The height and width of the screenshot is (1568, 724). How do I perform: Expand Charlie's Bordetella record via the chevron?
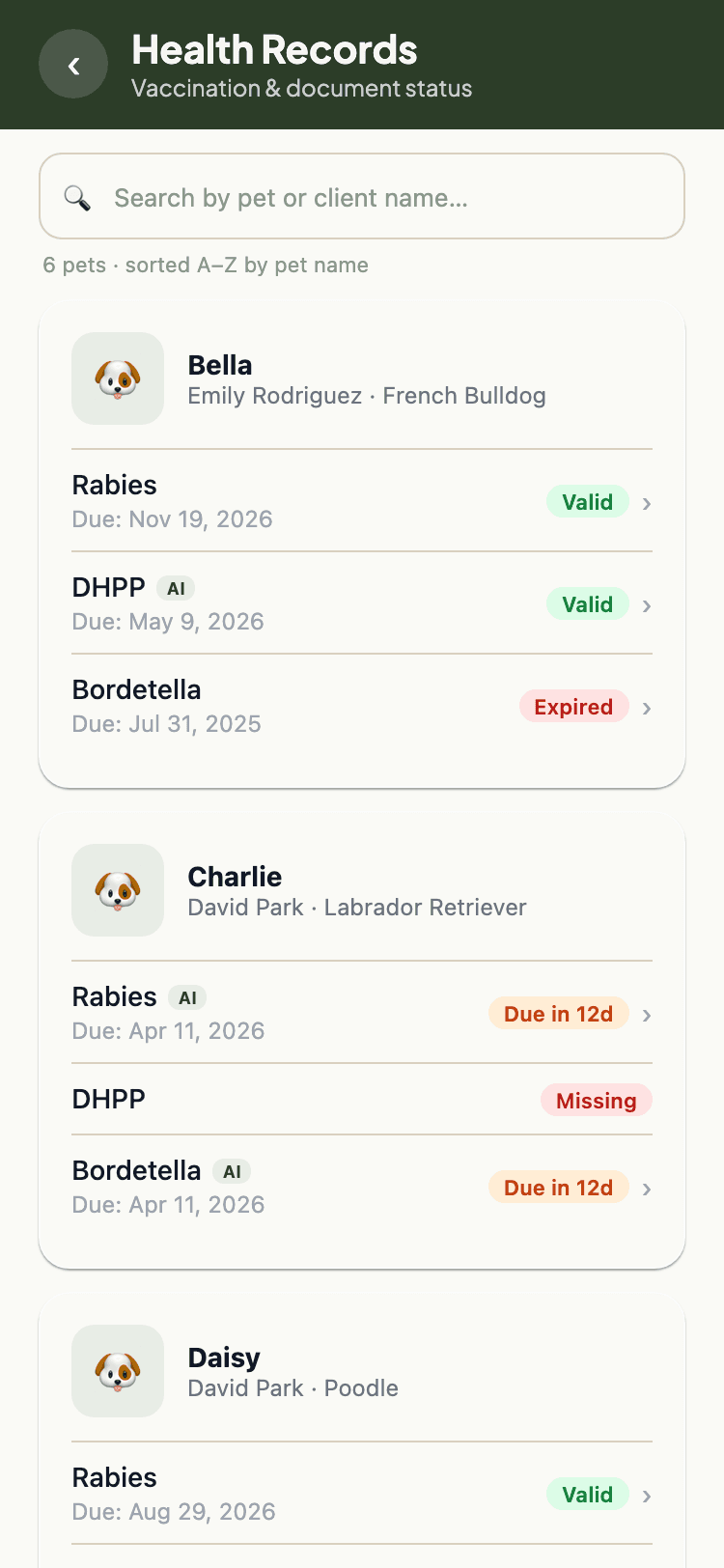coord(648,1188)
